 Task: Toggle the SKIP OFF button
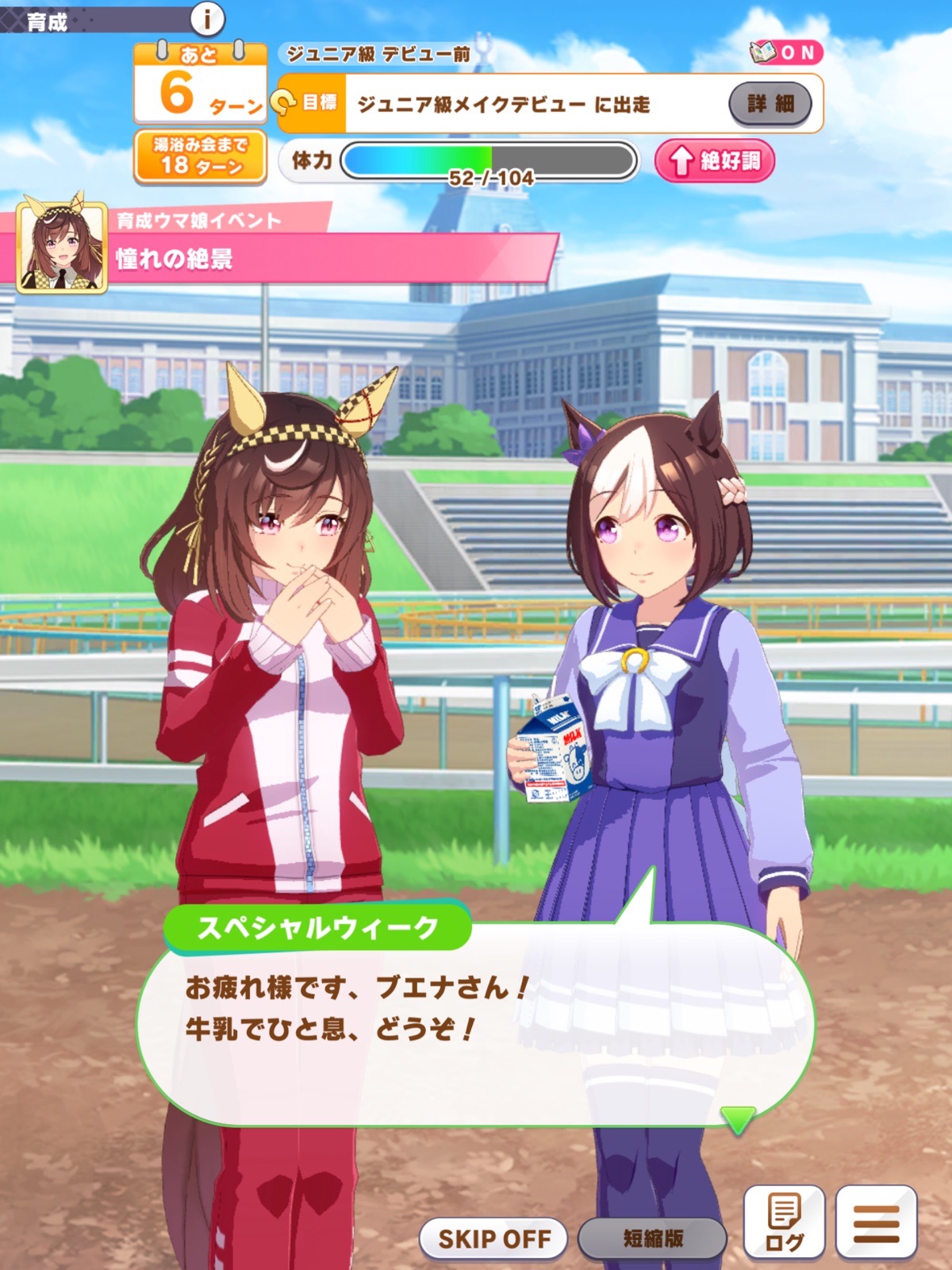pos(493,1238)
